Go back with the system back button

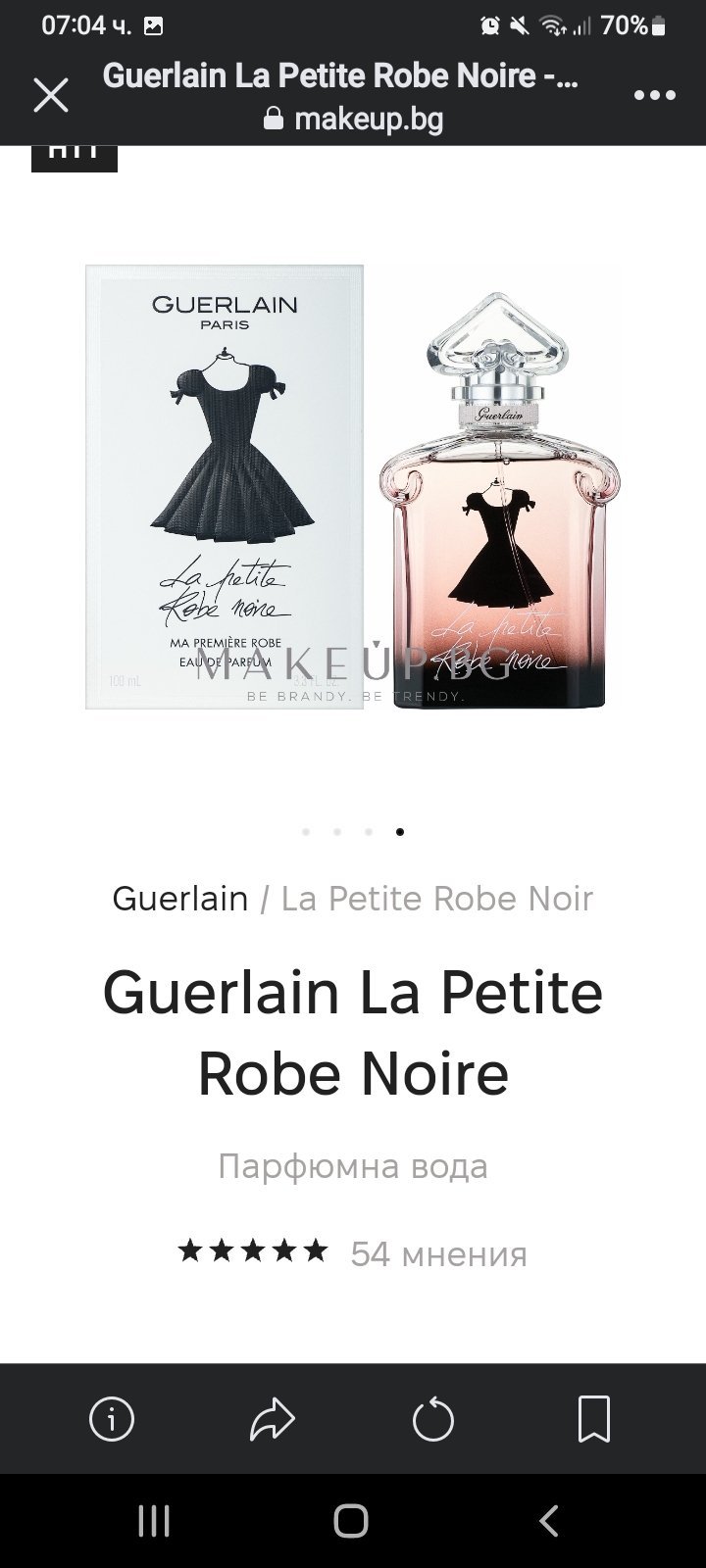coord(549,1521)
